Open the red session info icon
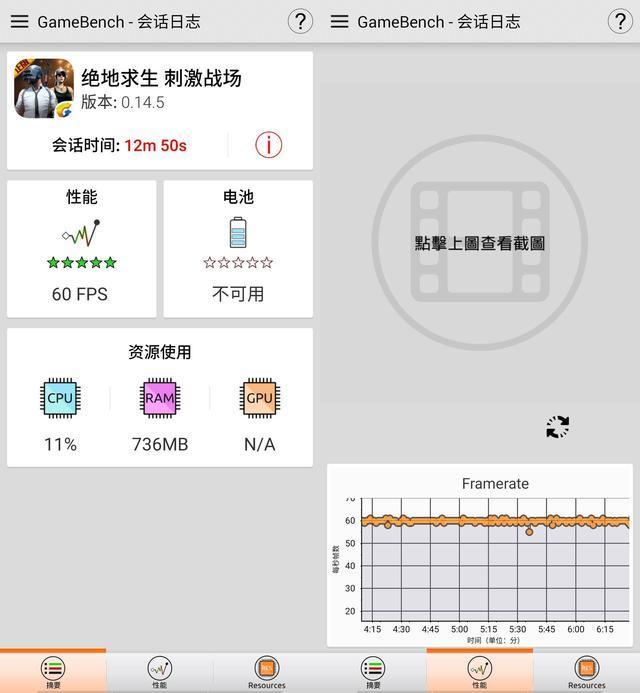The height and width of the screenshot is (693, 640). click(x=268, y=145)
